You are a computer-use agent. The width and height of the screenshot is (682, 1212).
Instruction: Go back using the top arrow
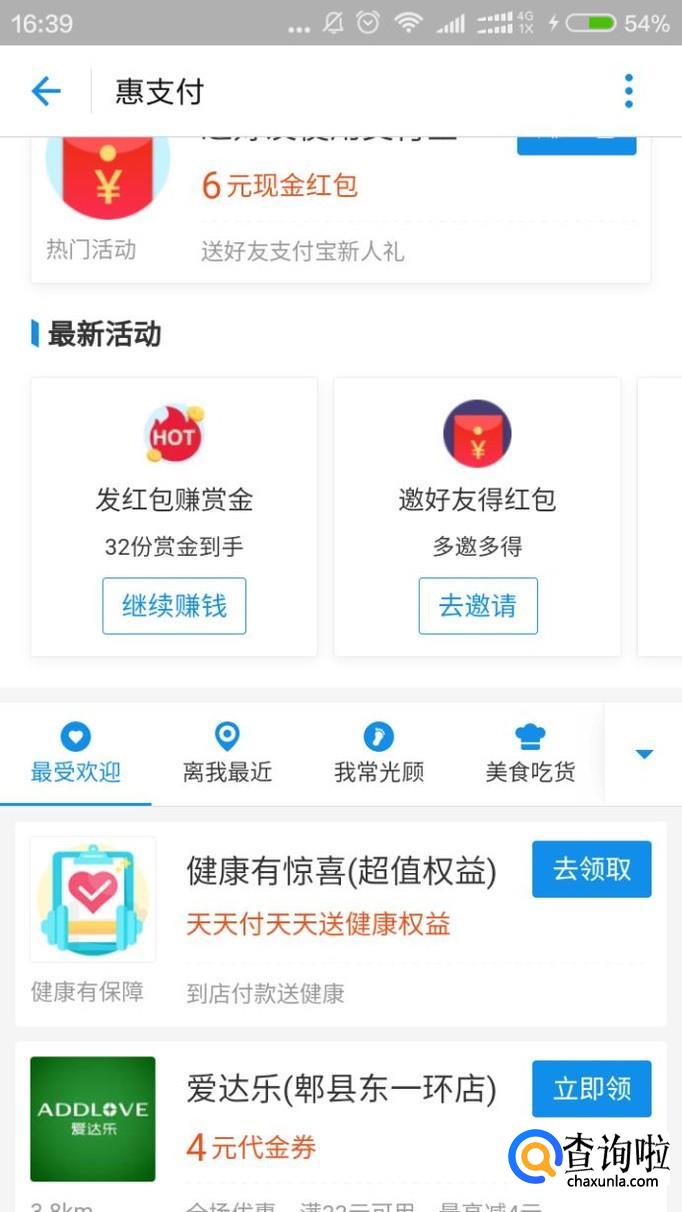(46, 92)
